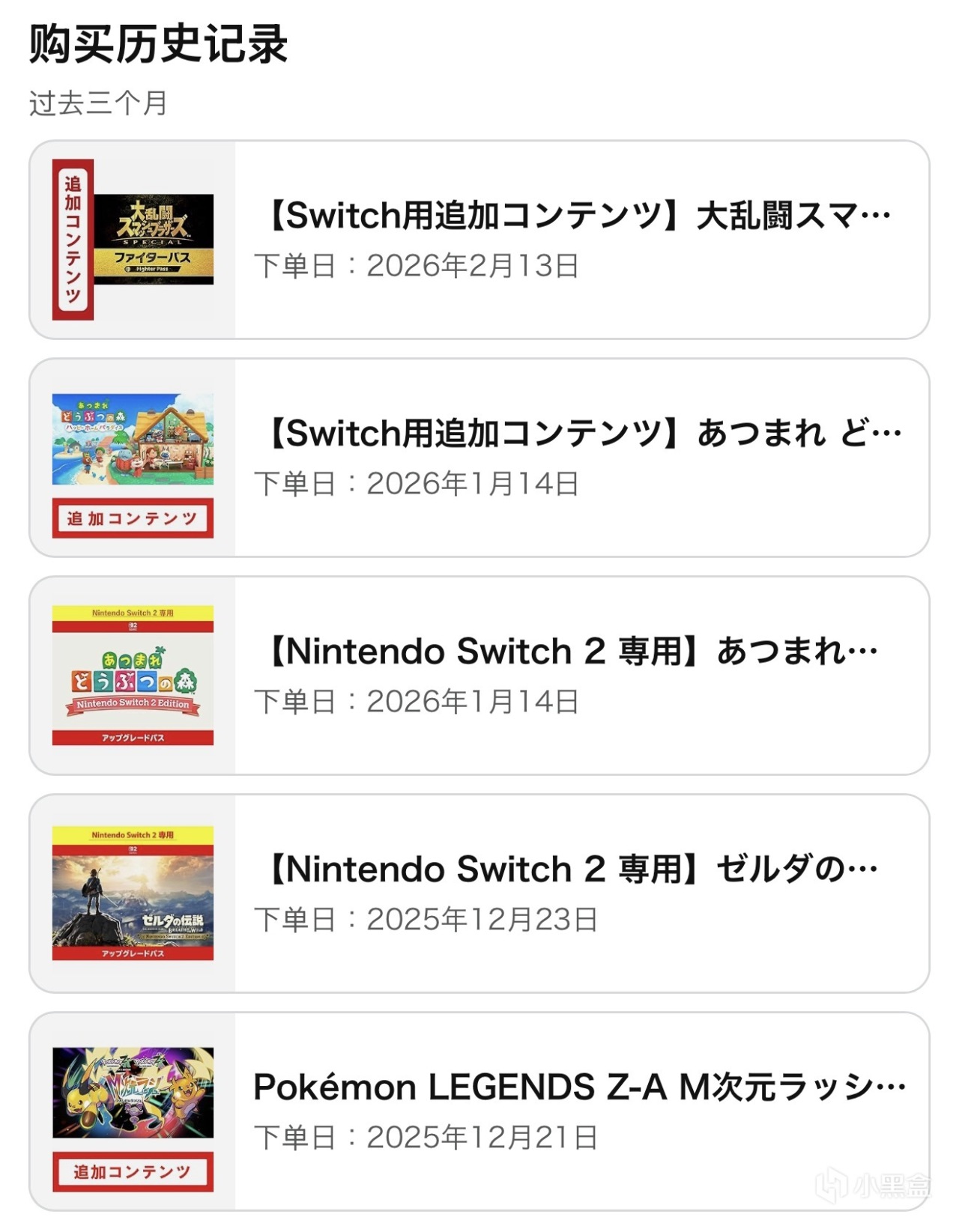View the Nintendo Switch 2 専用 あつまれ order
Screen dimensions: 959x1232
(x=479, y=676)
